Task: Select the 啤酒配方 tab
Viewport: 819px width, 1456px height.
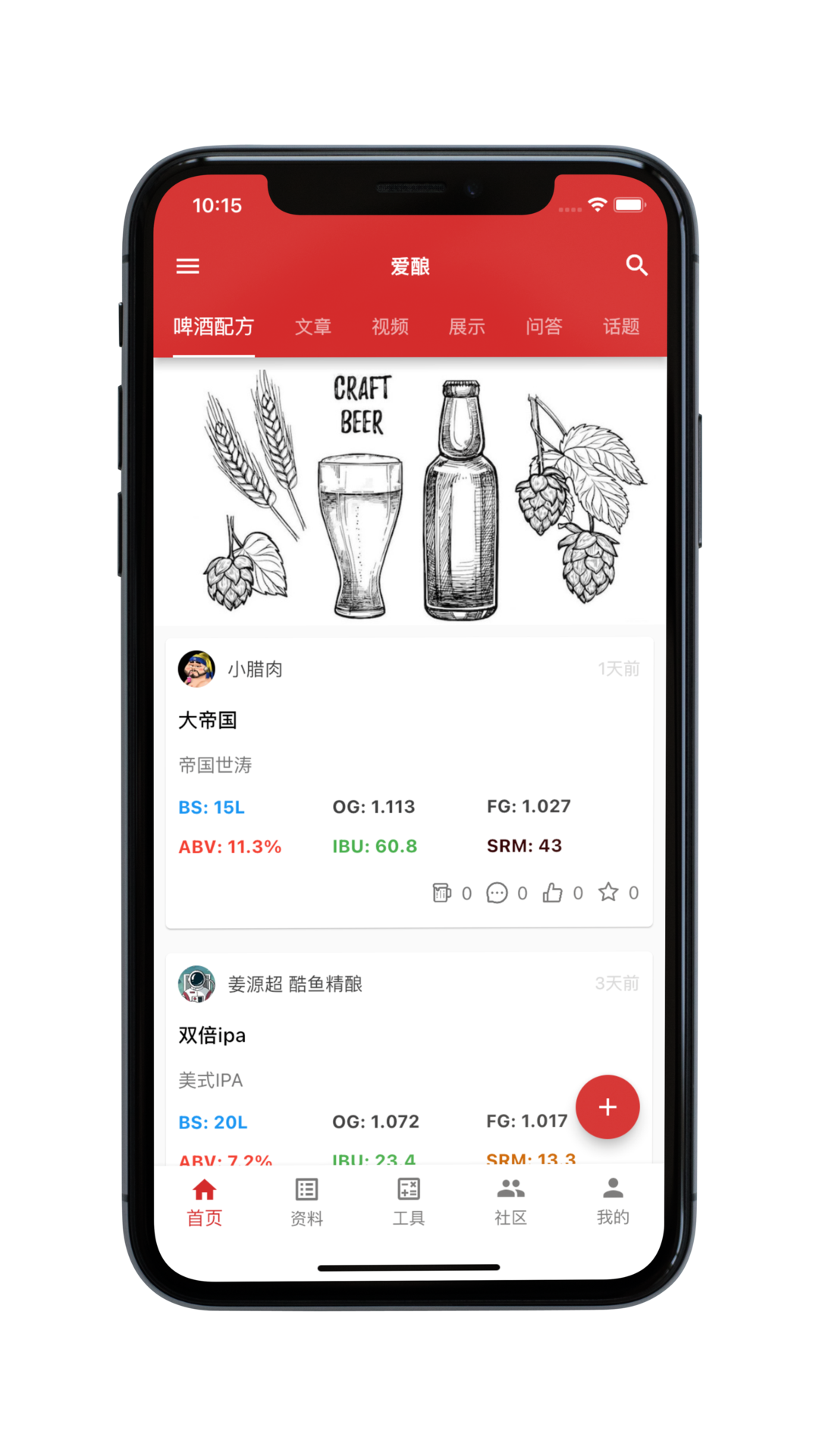Action: click(214, 327)
